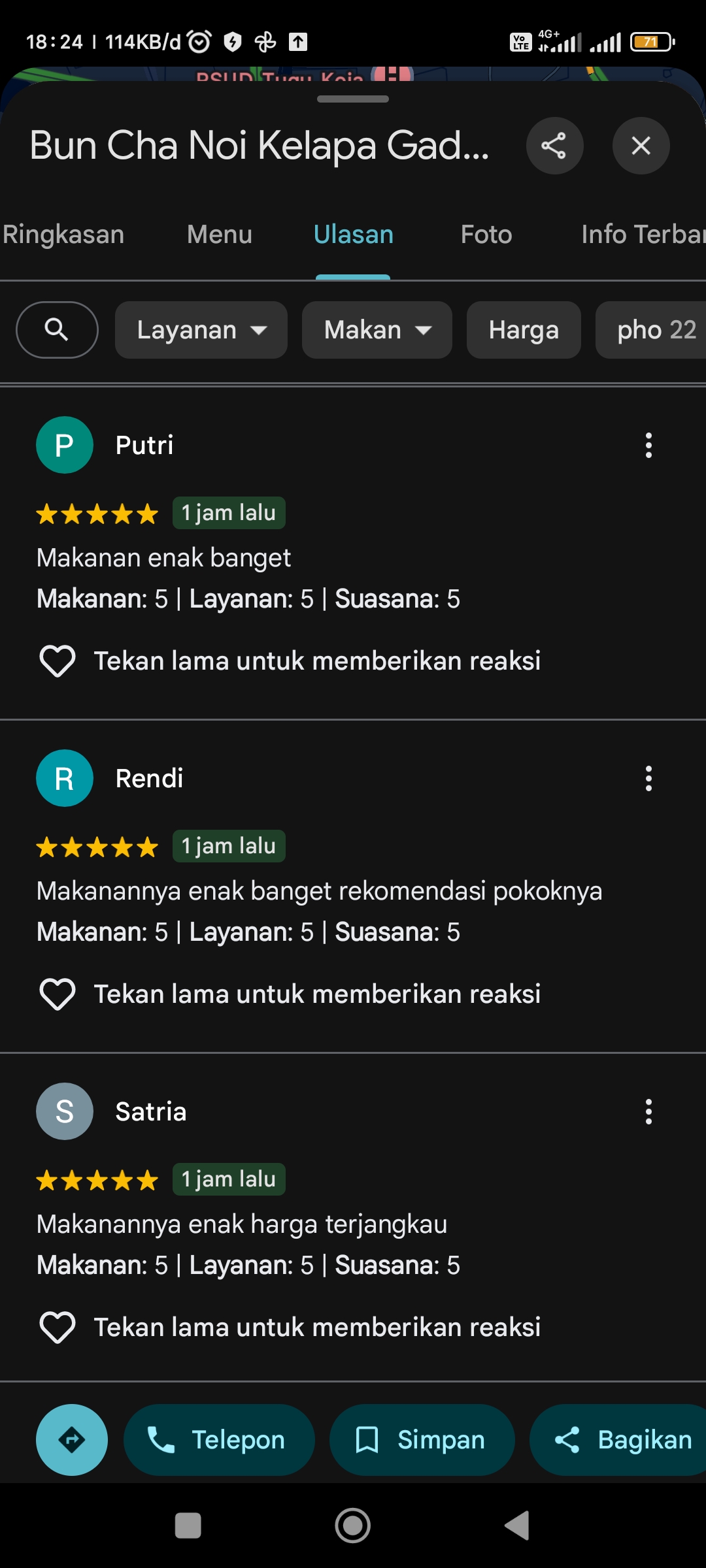706x1568 pixels.
Task: Open the Foto tab
Action: point(486,235)
